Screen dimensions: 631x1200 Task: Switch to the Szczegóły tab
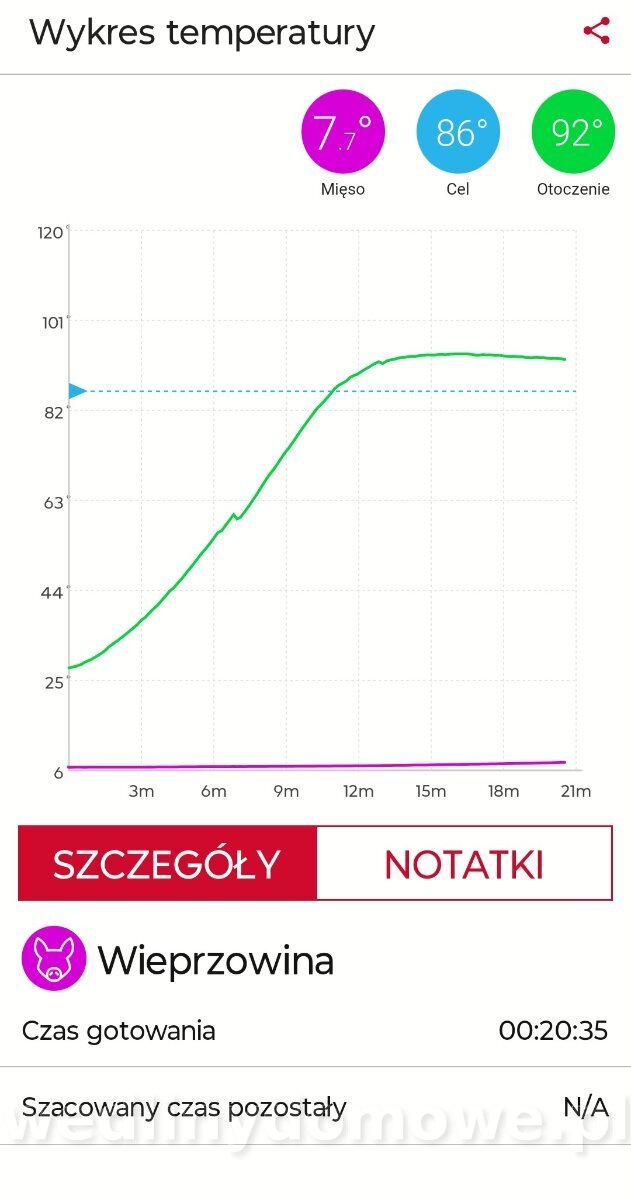(x=167, y=863)
